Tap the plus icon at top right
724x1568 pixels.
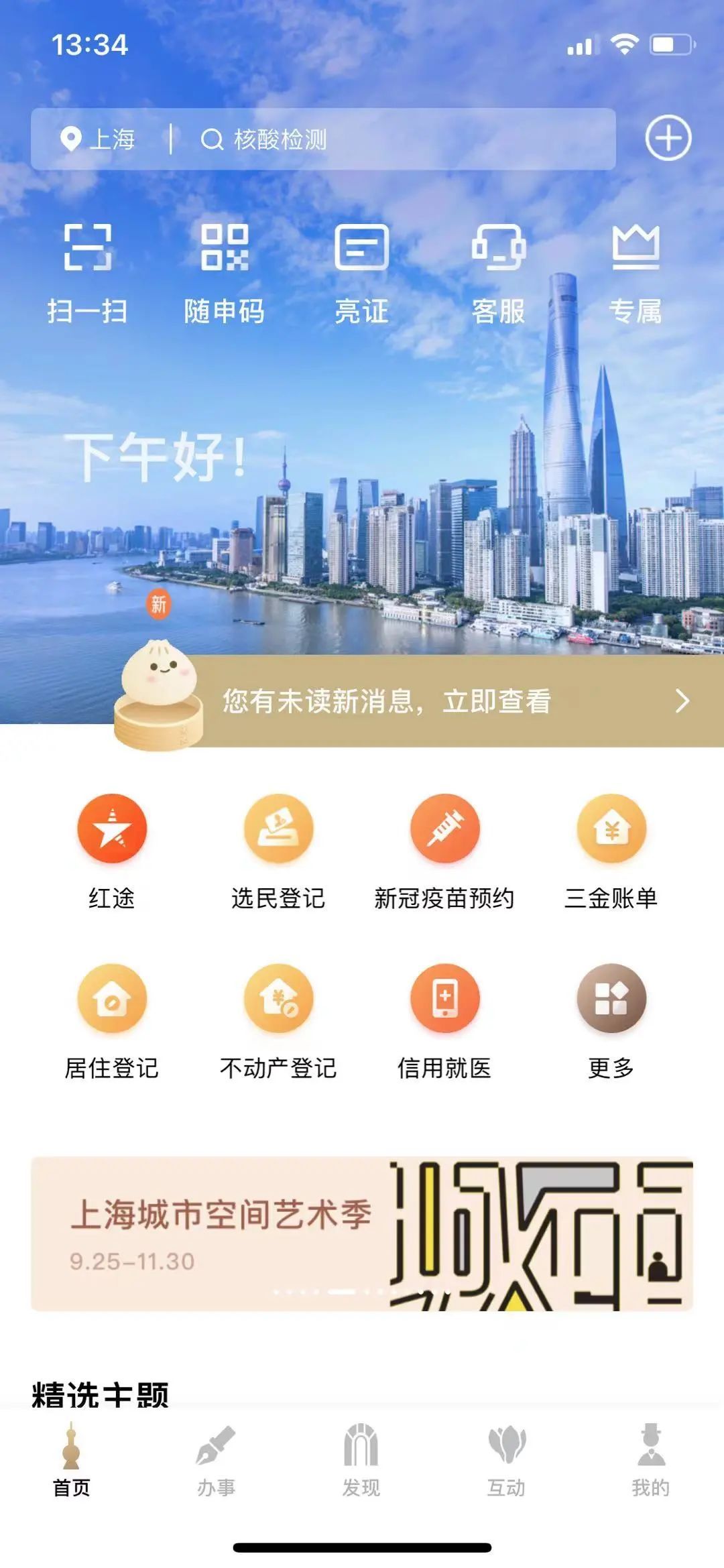coord(668,138)
